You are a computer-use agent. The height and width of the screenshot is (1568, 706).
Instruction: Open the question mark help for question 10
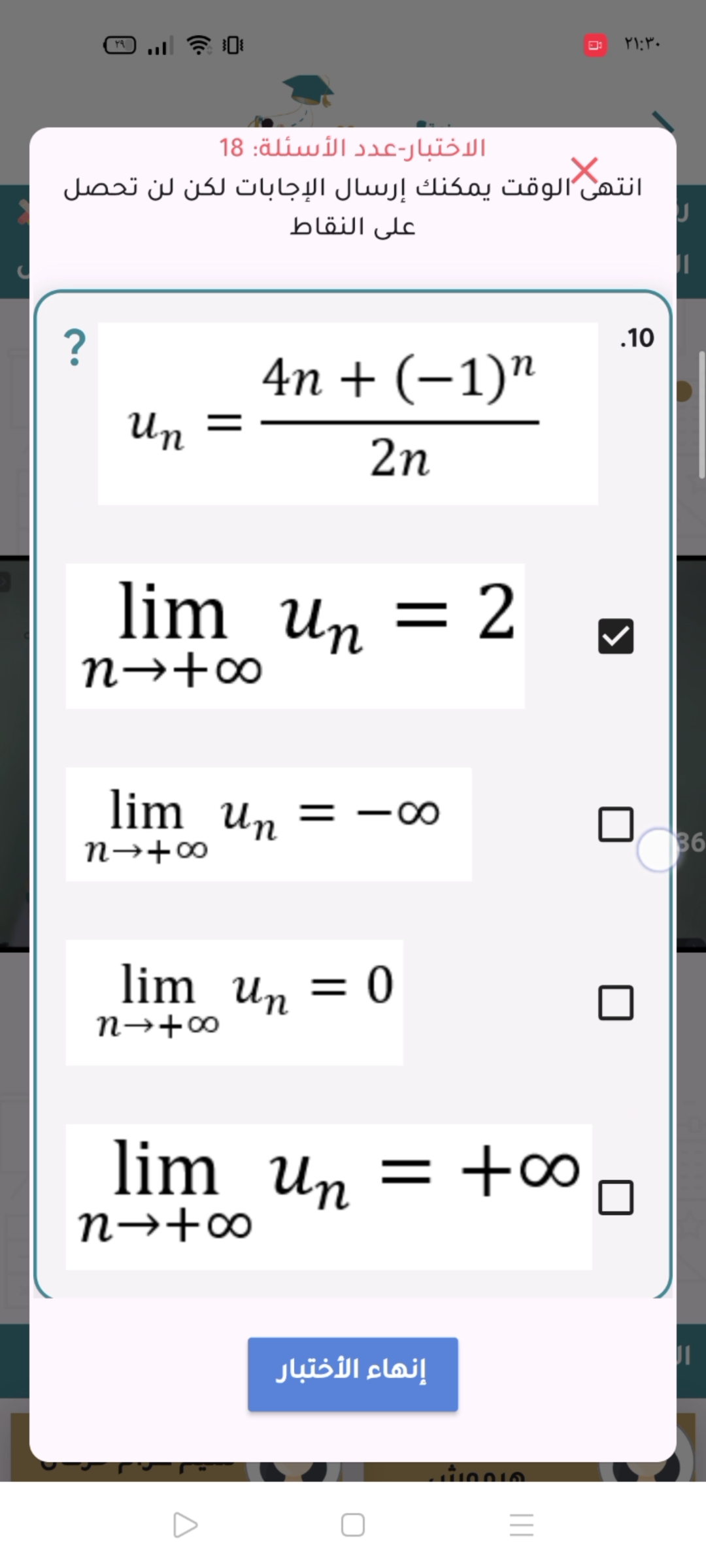pyautogui.click(x=75, y=347)
